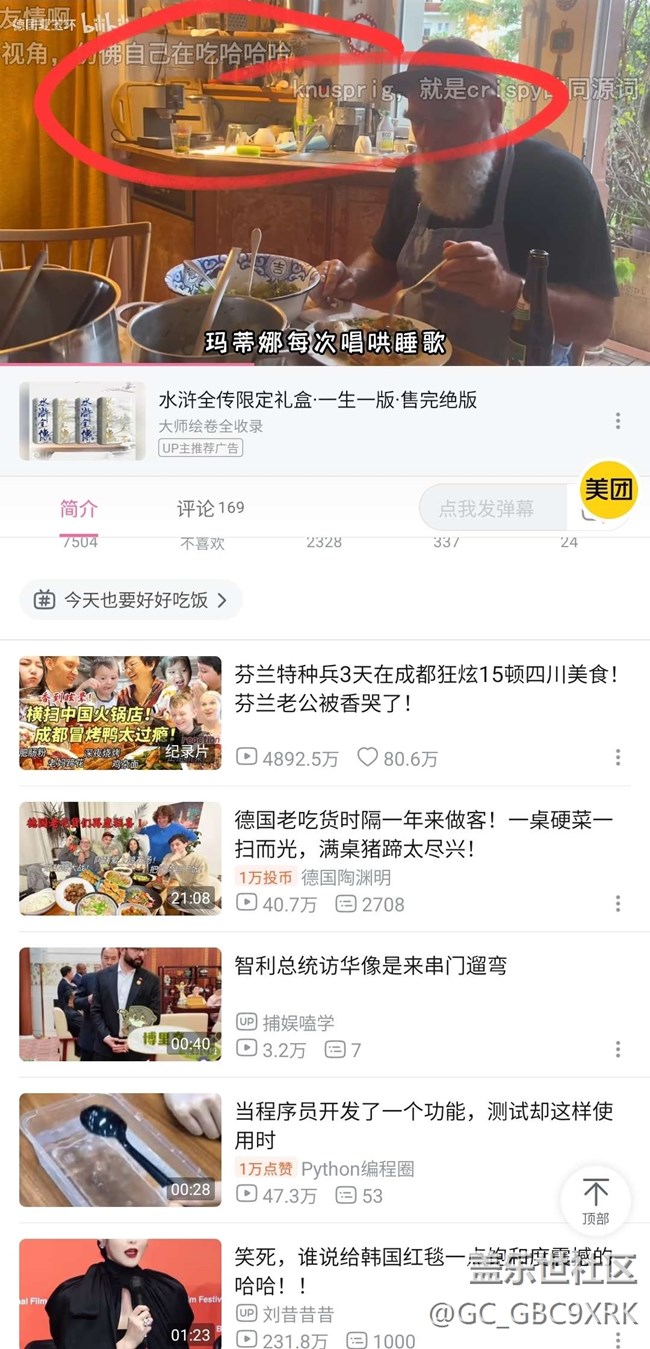The image size is (650, 1349).
Task: Select the 简介 tab
Action: [x=79, y=508]
